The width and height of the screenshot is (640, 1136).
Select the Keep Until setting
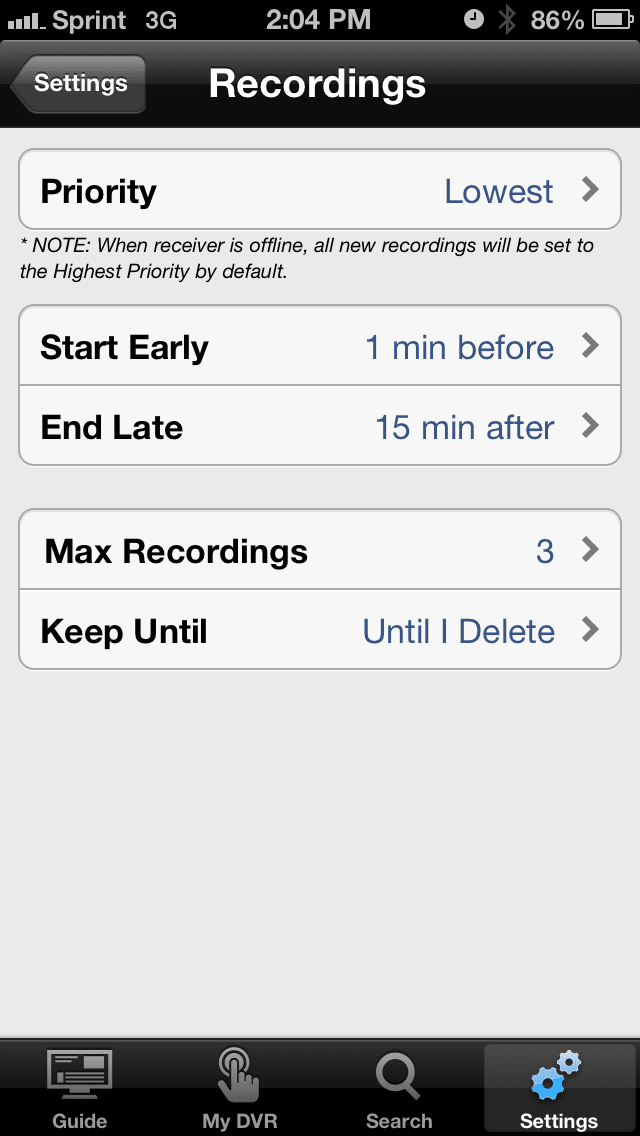[320, 631]
